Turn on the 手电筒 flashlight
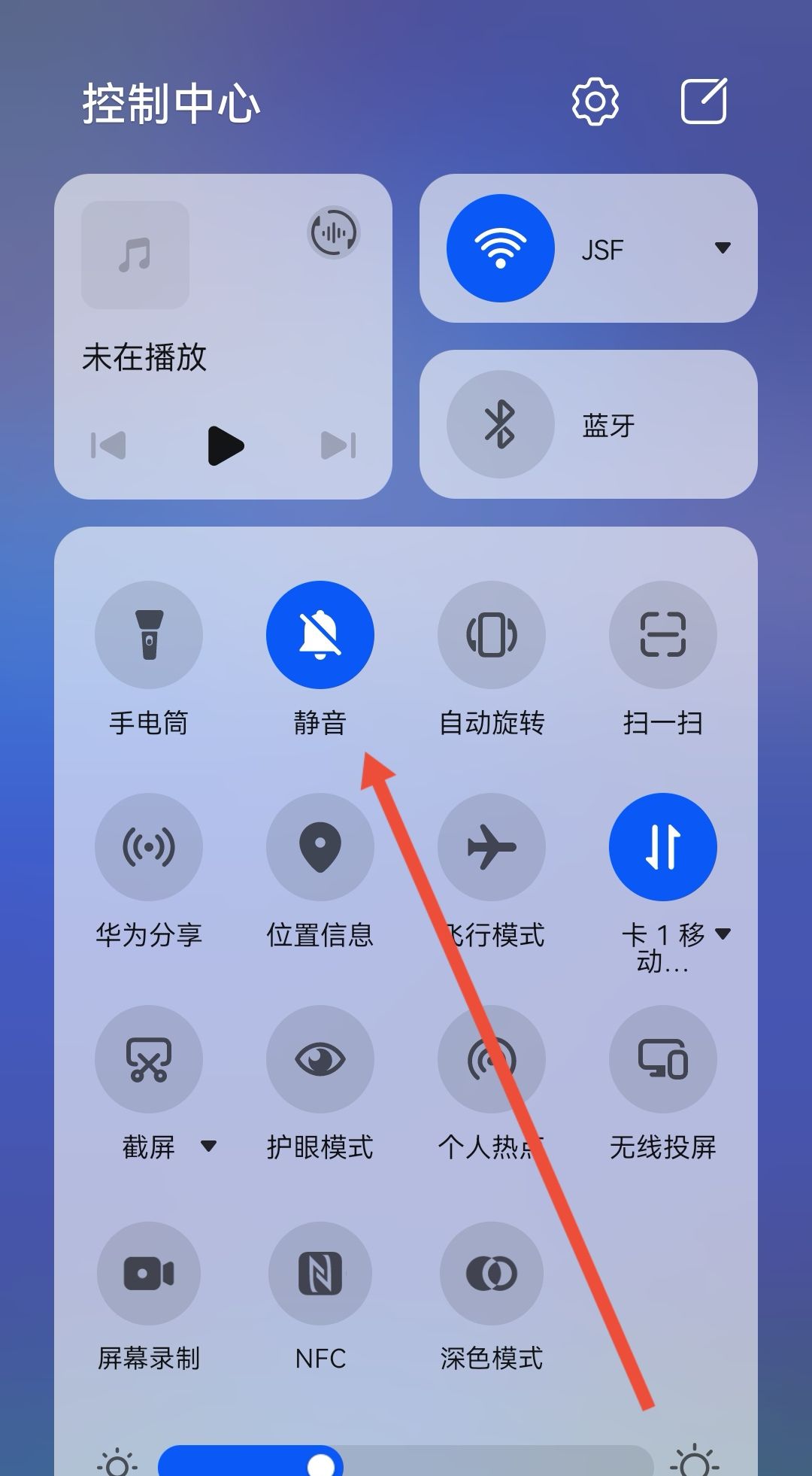Viewport: 812px width, 1476px height. (148, 635)
